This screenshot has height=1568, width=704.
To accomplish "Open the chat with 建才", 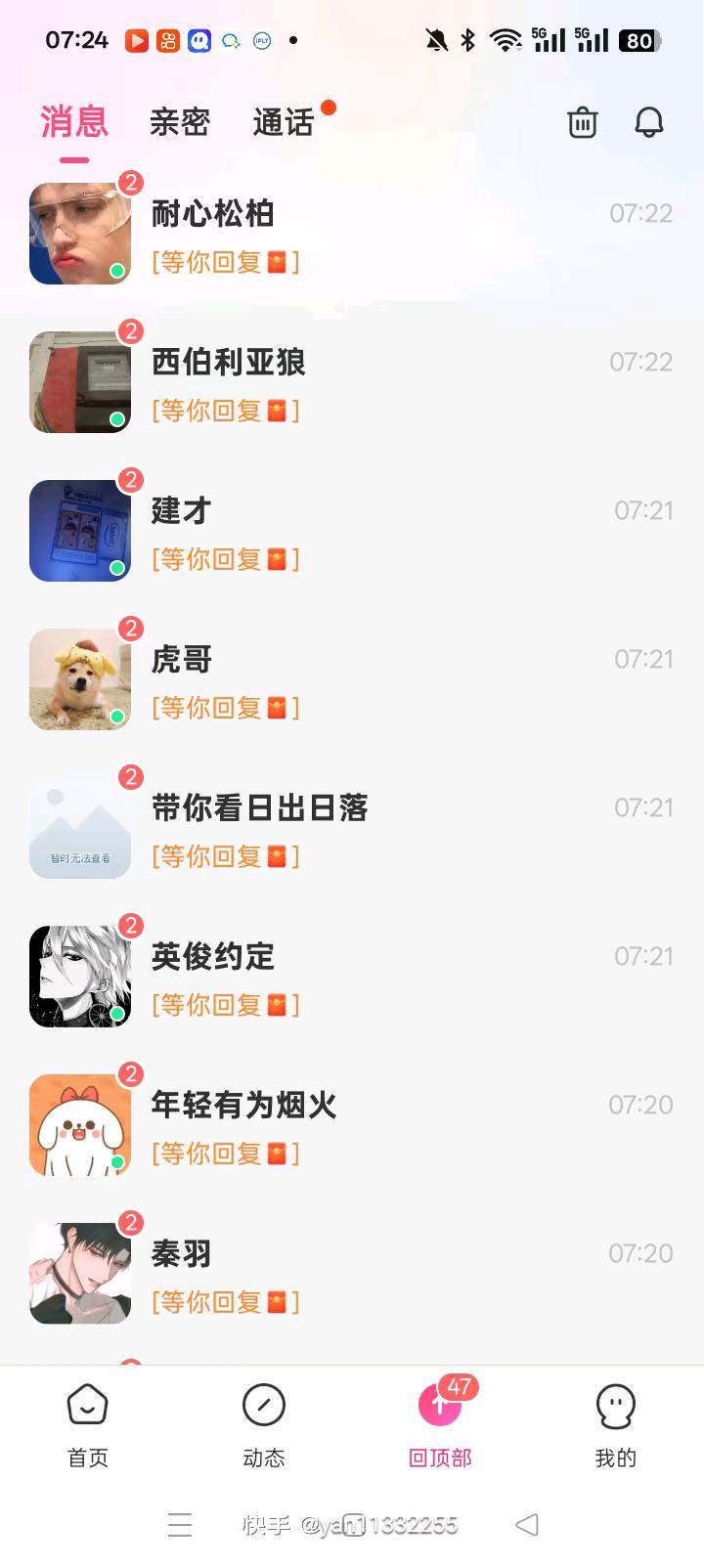I will (x=352, y=531).
